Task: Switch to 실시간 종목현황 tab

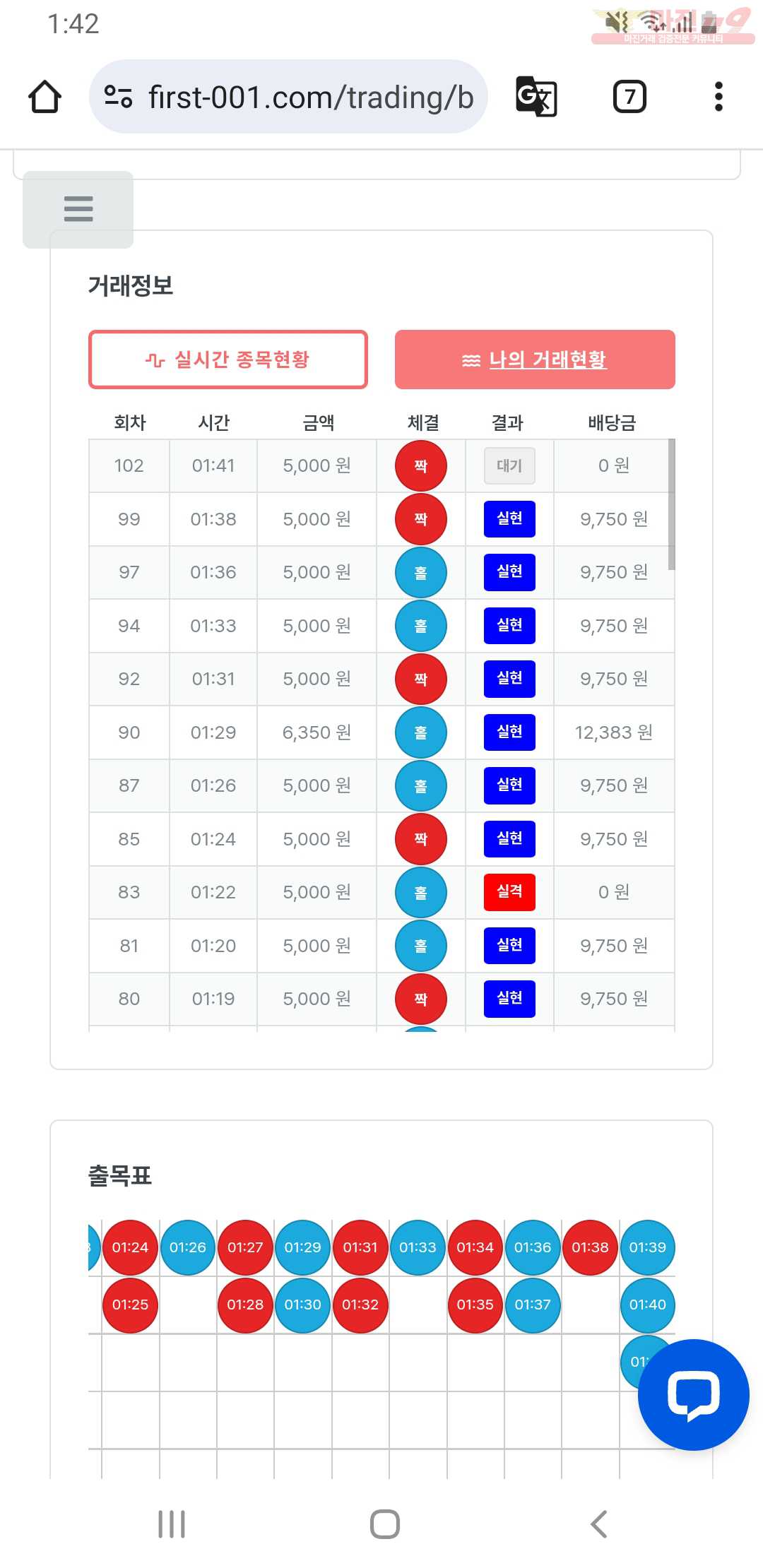Action: [x=228, y=360]
